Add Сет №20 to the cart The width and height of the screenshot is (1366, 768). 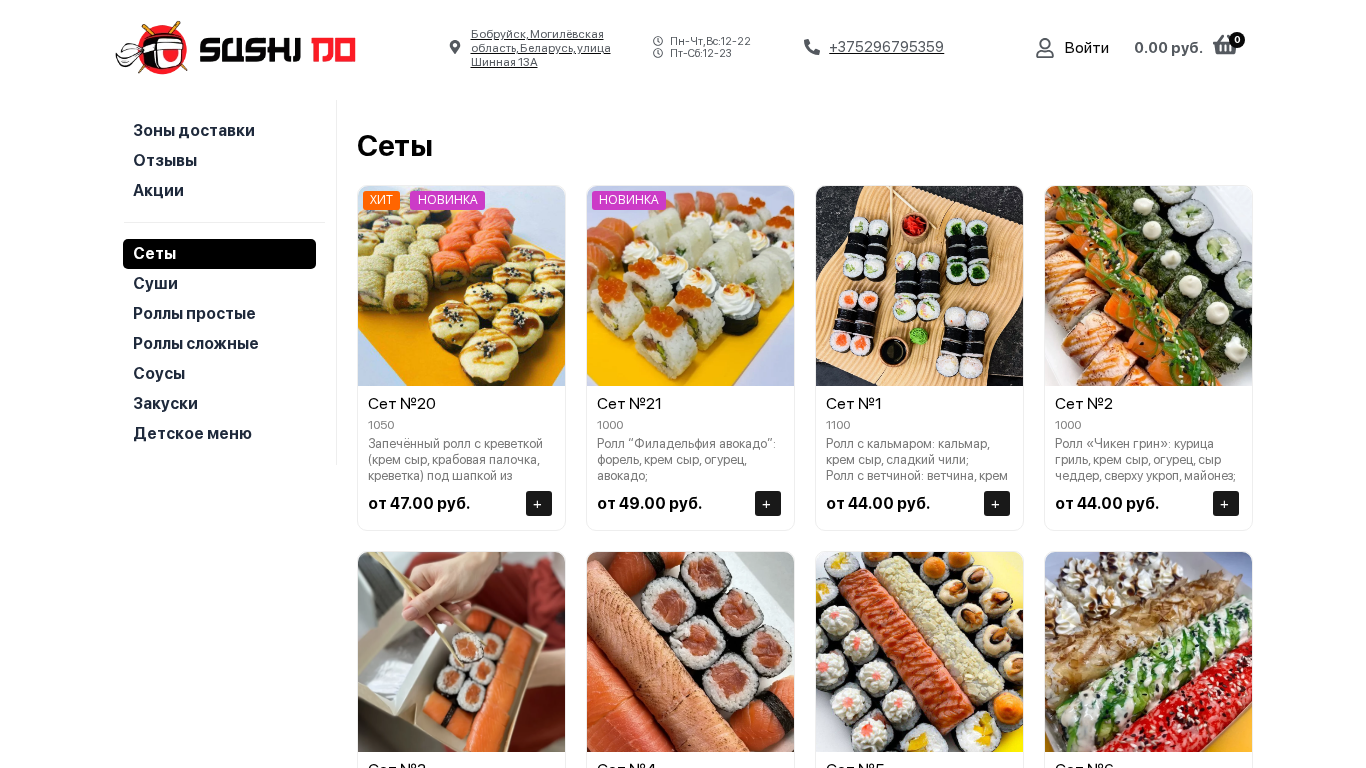(x=539, y=504)
